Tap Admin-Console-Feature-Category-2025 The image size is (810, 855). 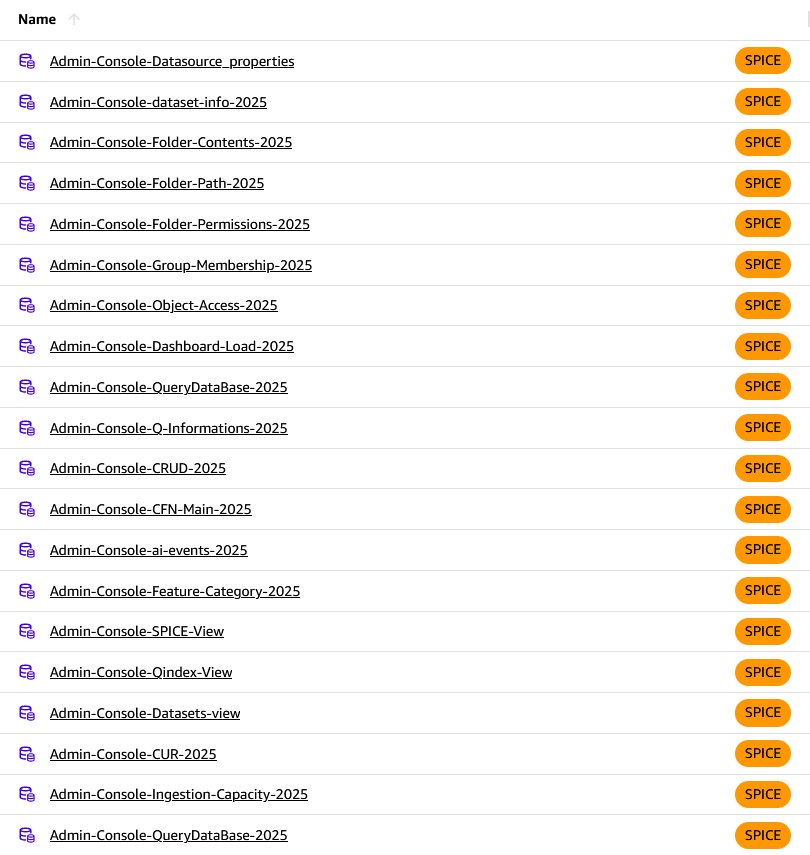pyautogui.click(x=175, y=591)
